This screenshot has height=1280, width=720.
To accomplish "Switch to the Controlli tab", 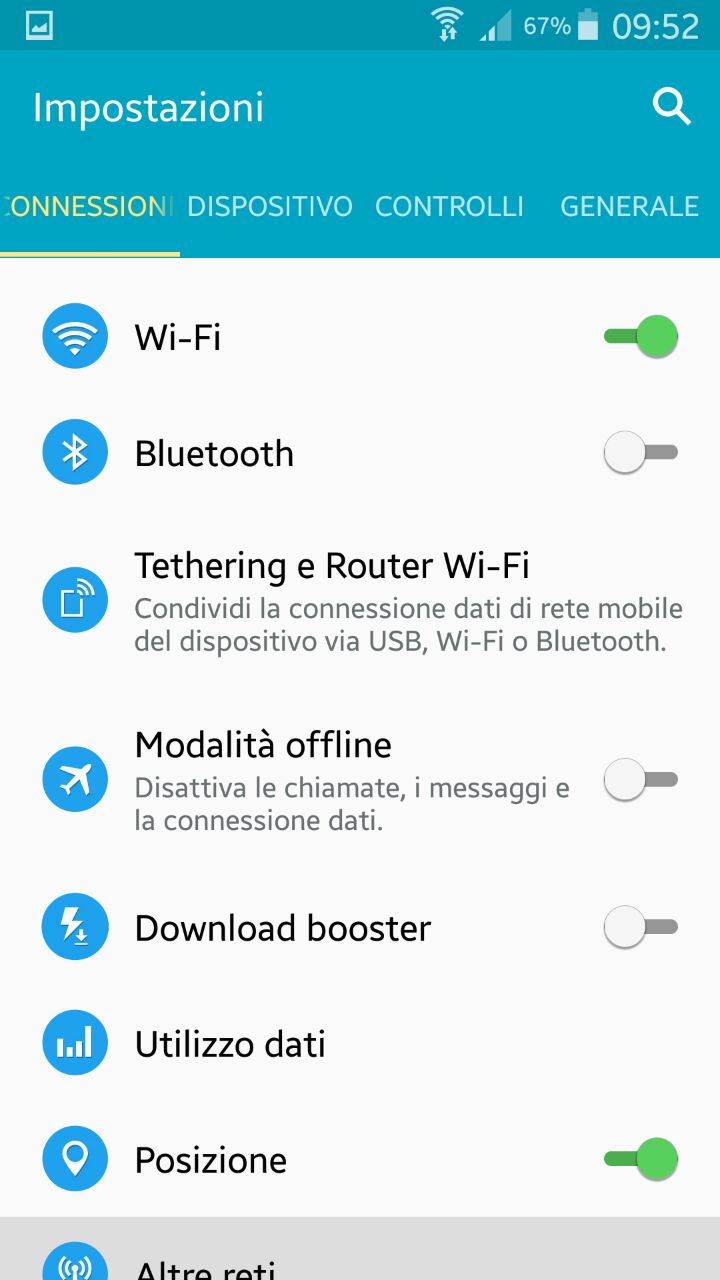I will point(450,206).
